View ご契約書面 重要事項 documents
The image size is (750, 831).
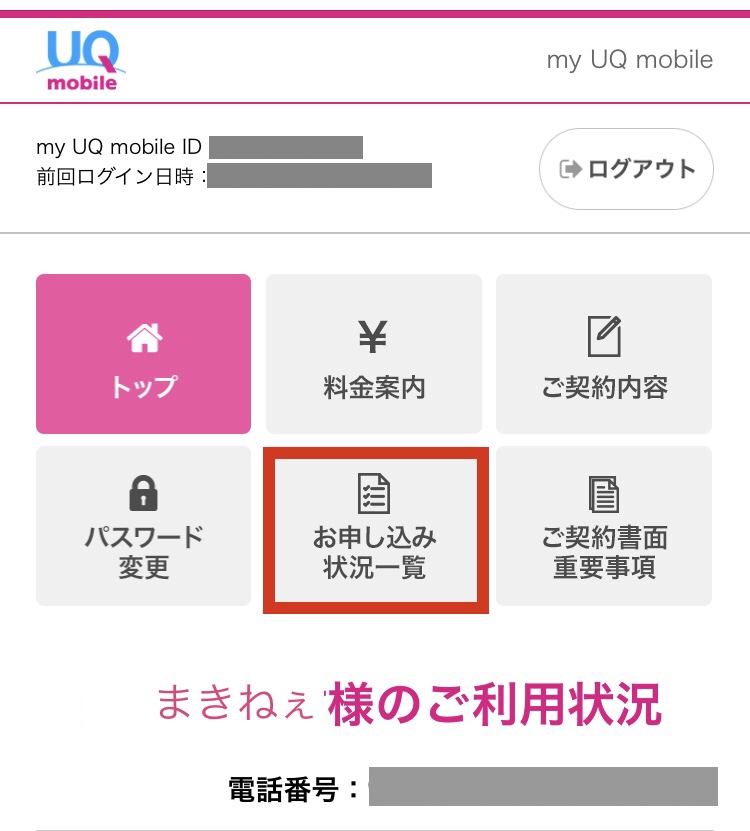coord(604,526)
